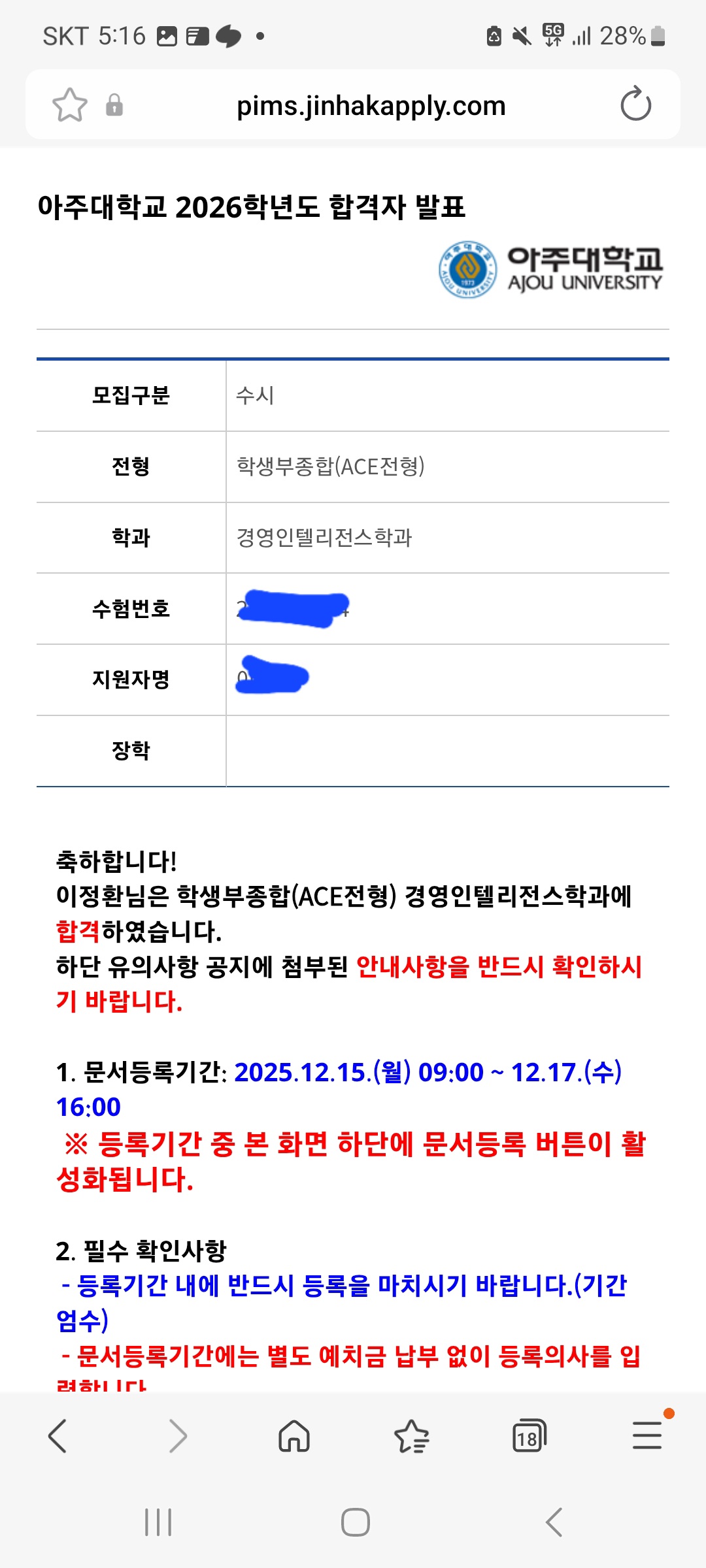
Task: Go back to the previous page
Action: [x=58, y=1436]
